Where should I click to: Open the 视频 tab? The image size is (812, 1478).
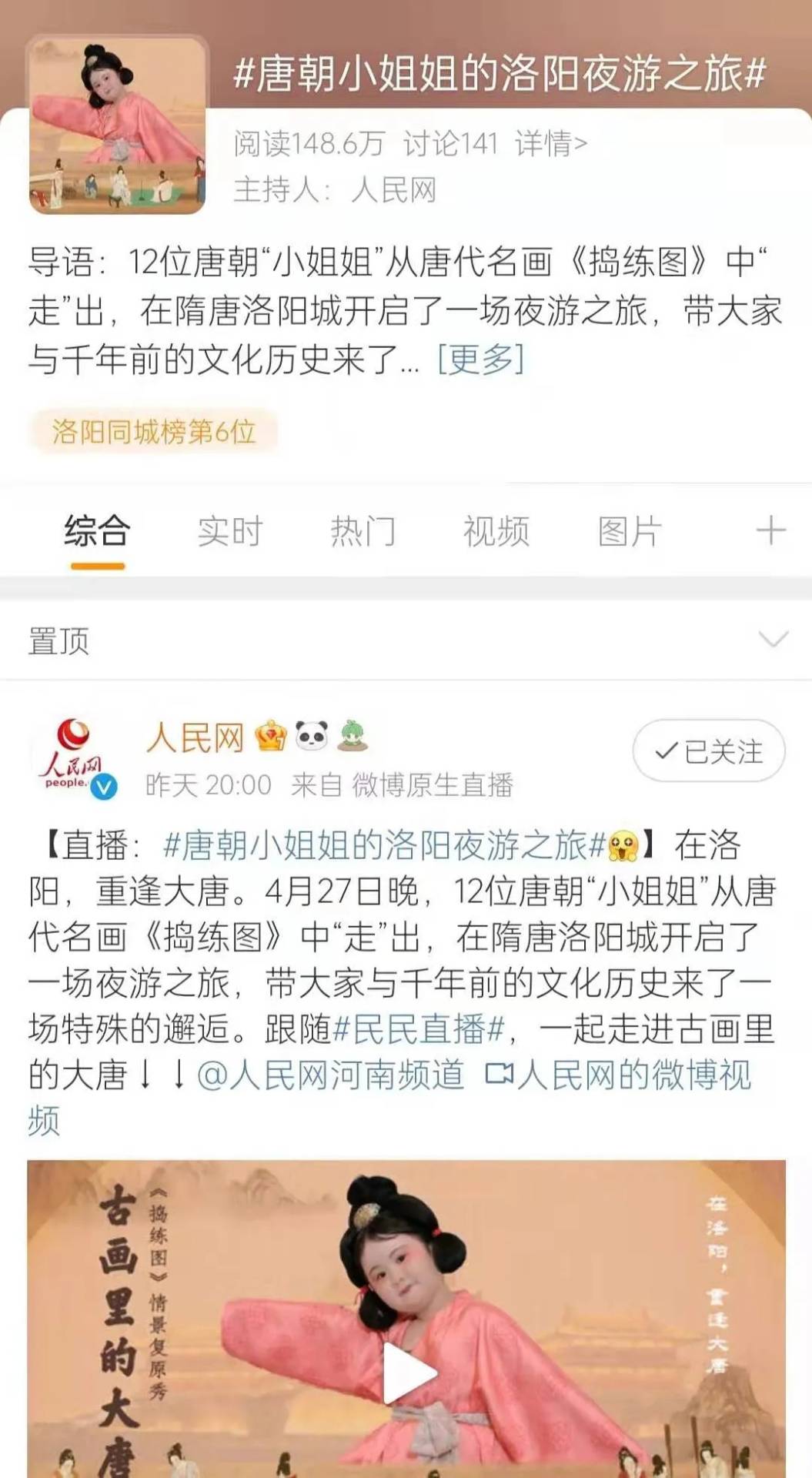tap(496, 533)
